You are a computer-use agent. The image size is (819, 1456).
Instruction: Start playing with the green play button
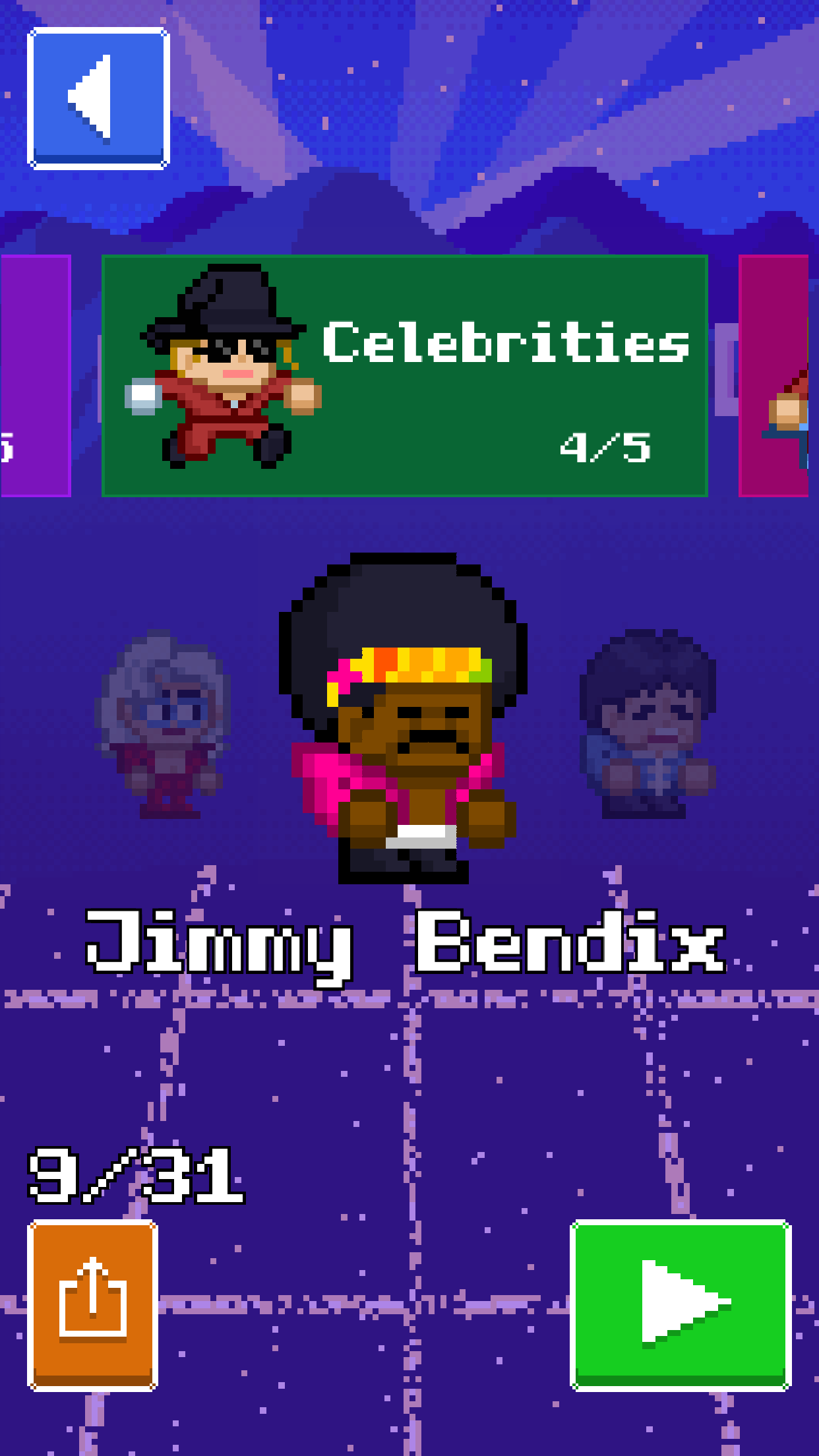(680, 1305)
